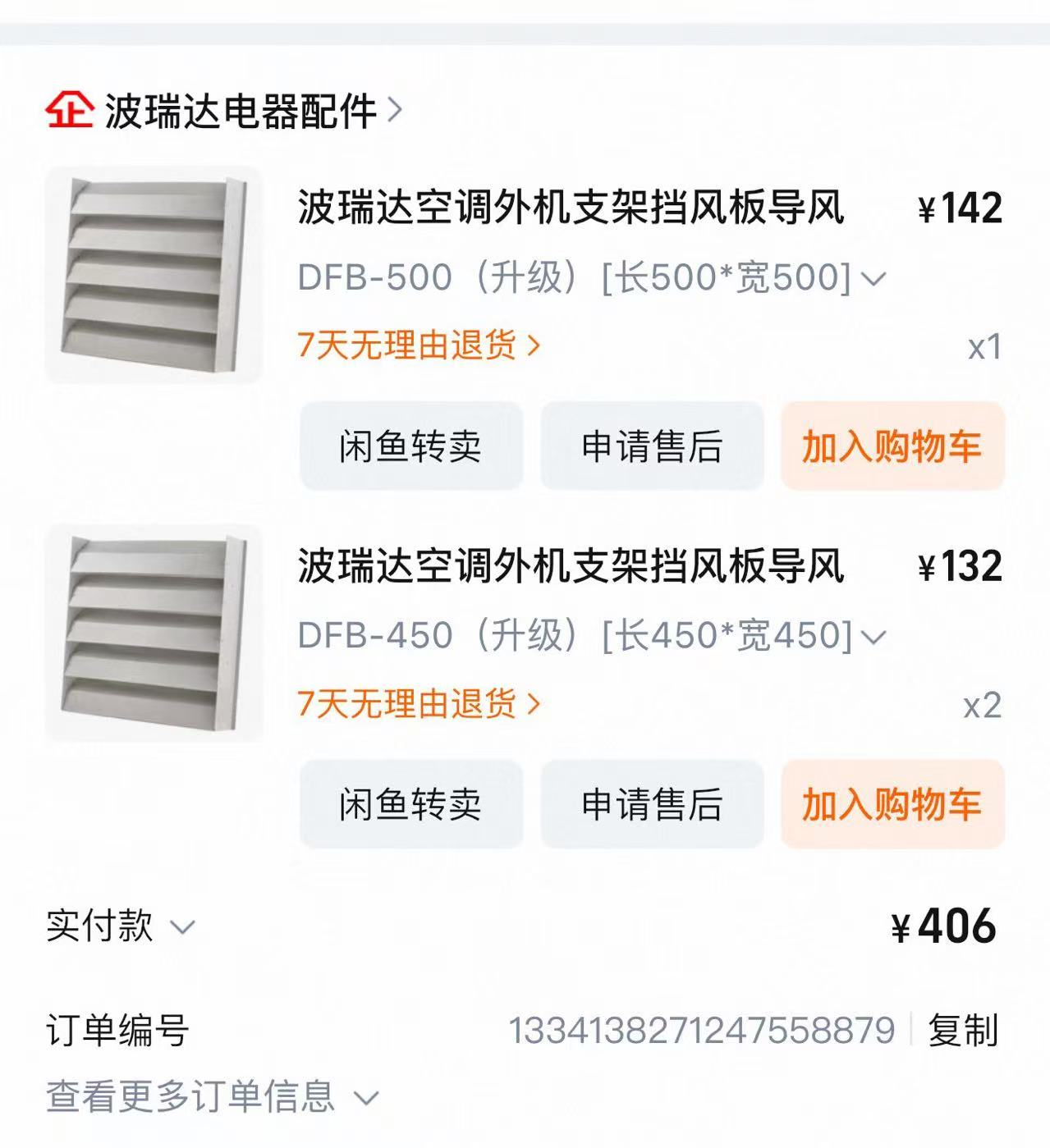The height and width of the screenshot is (1148, 1050).
Task: Expand the 实付款 payment breakdown
Action: [x=122, y=926]
